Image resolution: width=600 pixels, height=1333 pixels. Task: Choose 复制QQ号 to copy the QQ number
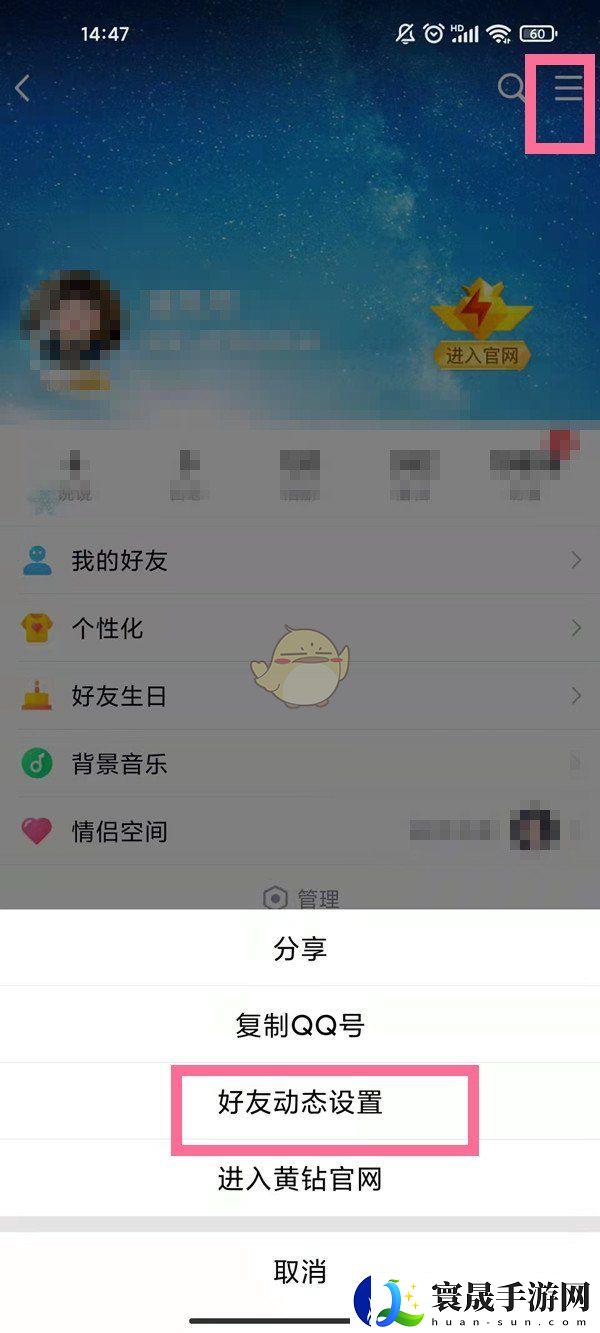coord(300,1025)
